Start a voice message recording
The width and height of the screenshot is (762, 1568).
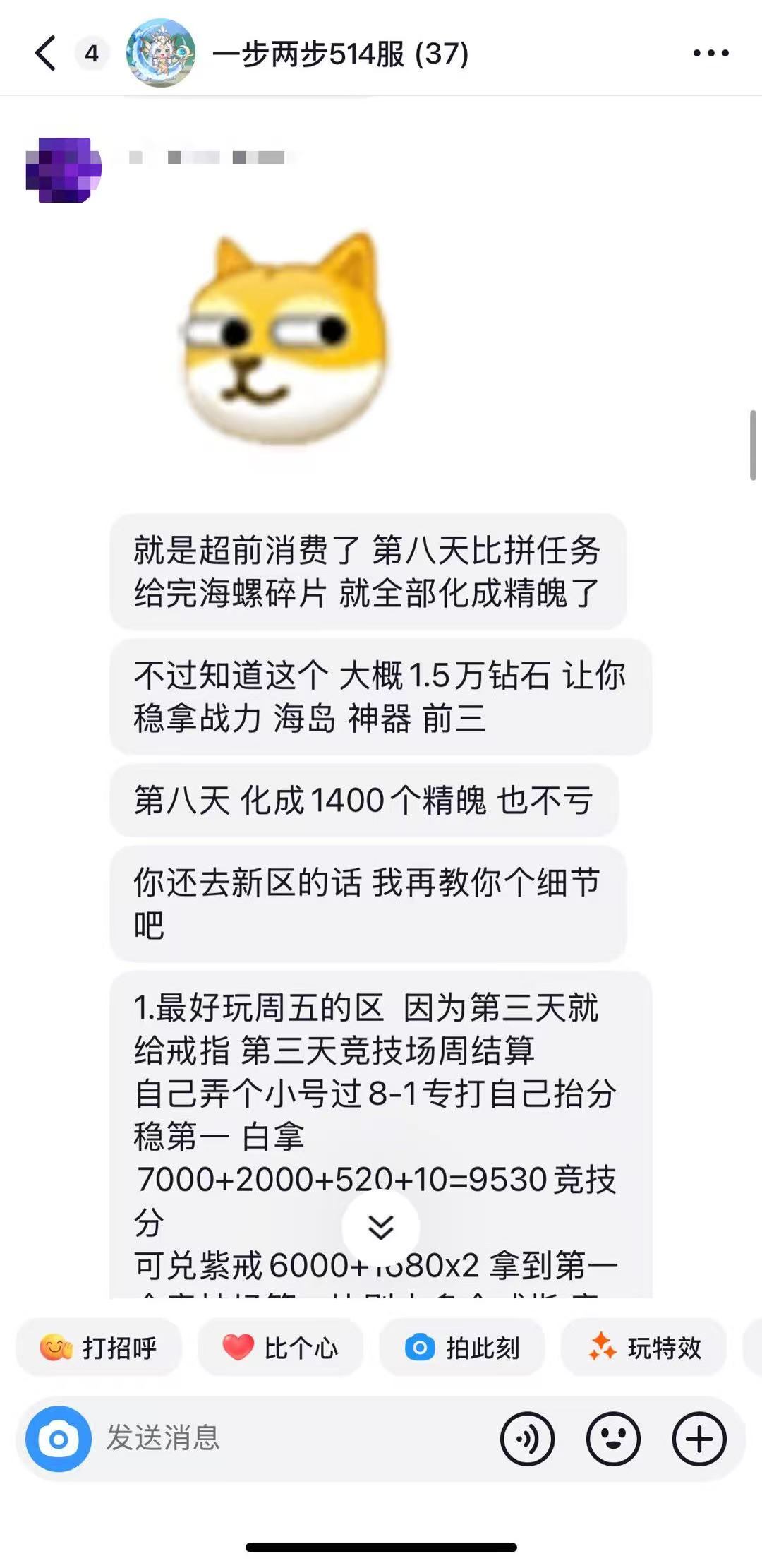pyautogui.click(x=527, y=1439)
